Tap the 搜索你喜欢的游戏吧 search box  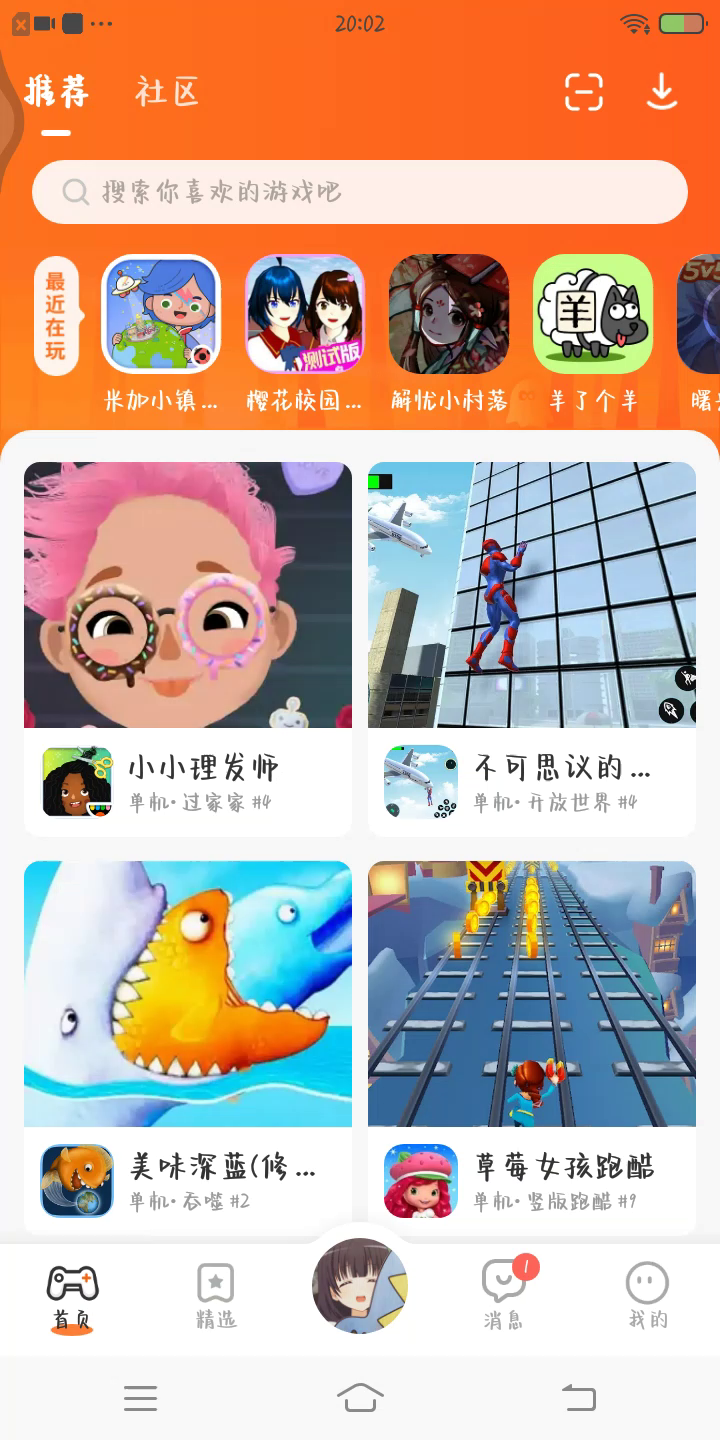[360, 192]
